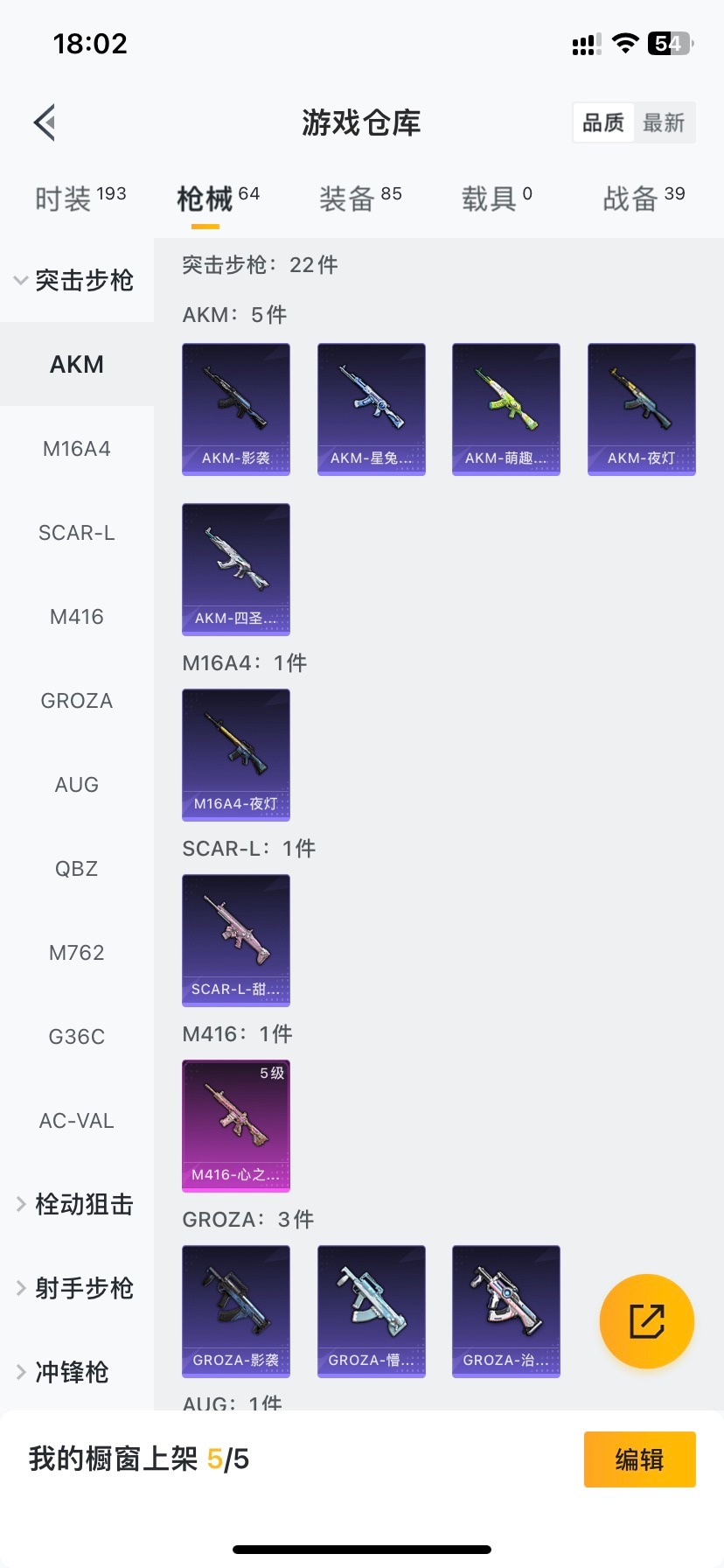Select M762 in the weapon list
The image size is (724, 1568).
pyautogui.click(x=77, y=953)
